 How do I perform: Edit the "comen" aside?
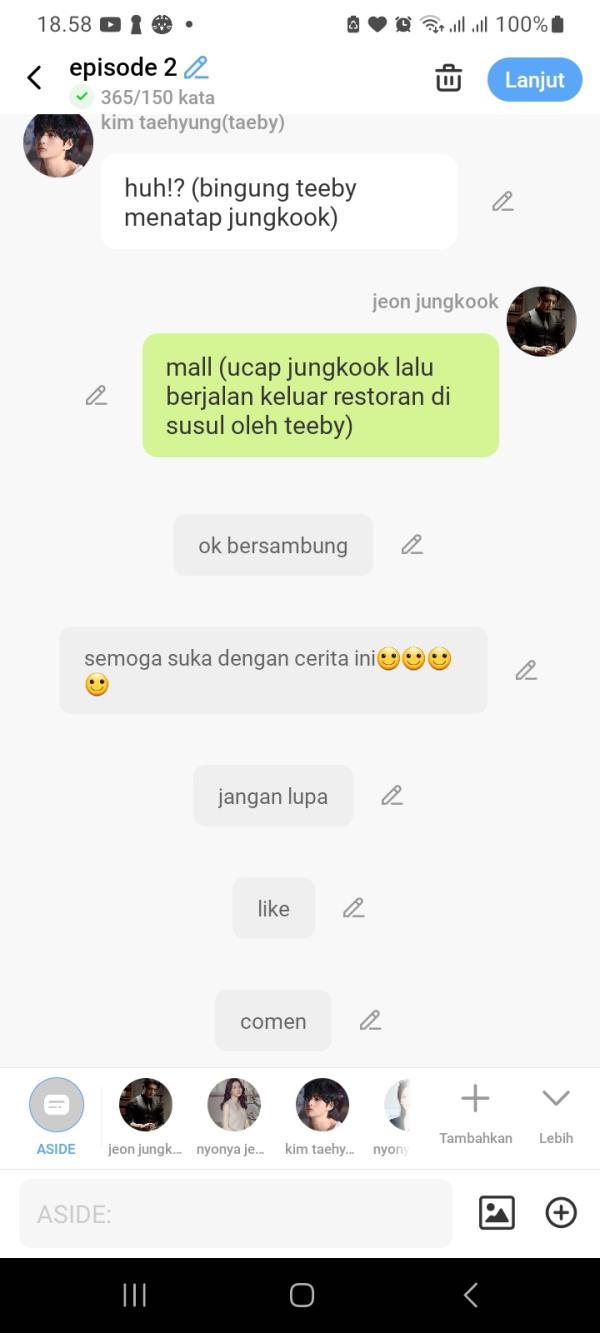370,1021
